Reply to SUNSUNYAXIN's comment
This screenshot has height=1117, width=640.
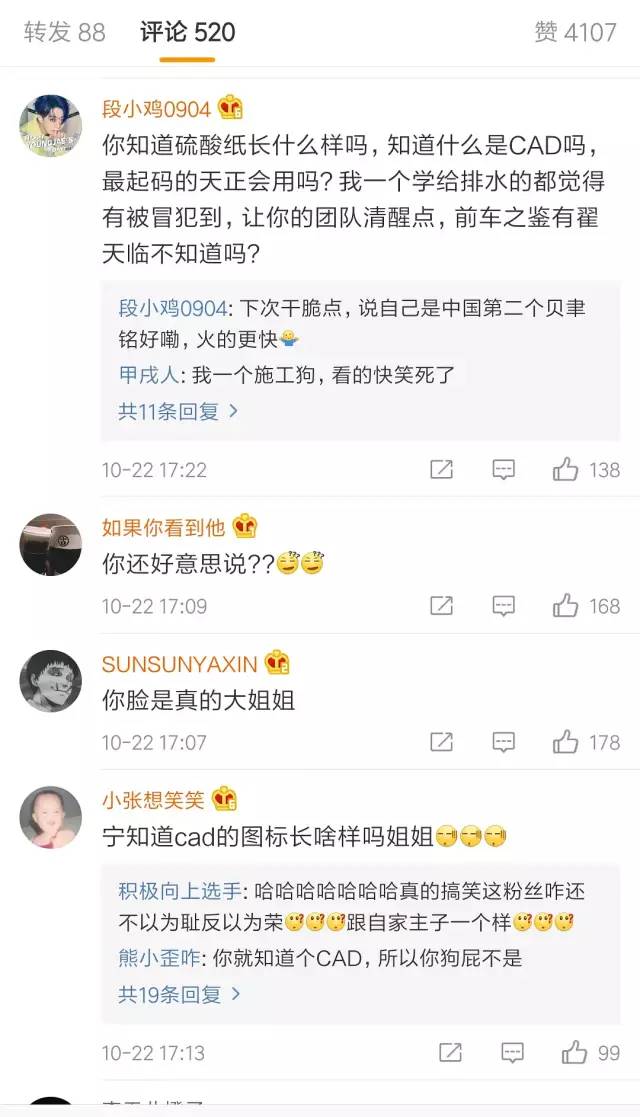[x=504, y=742]
